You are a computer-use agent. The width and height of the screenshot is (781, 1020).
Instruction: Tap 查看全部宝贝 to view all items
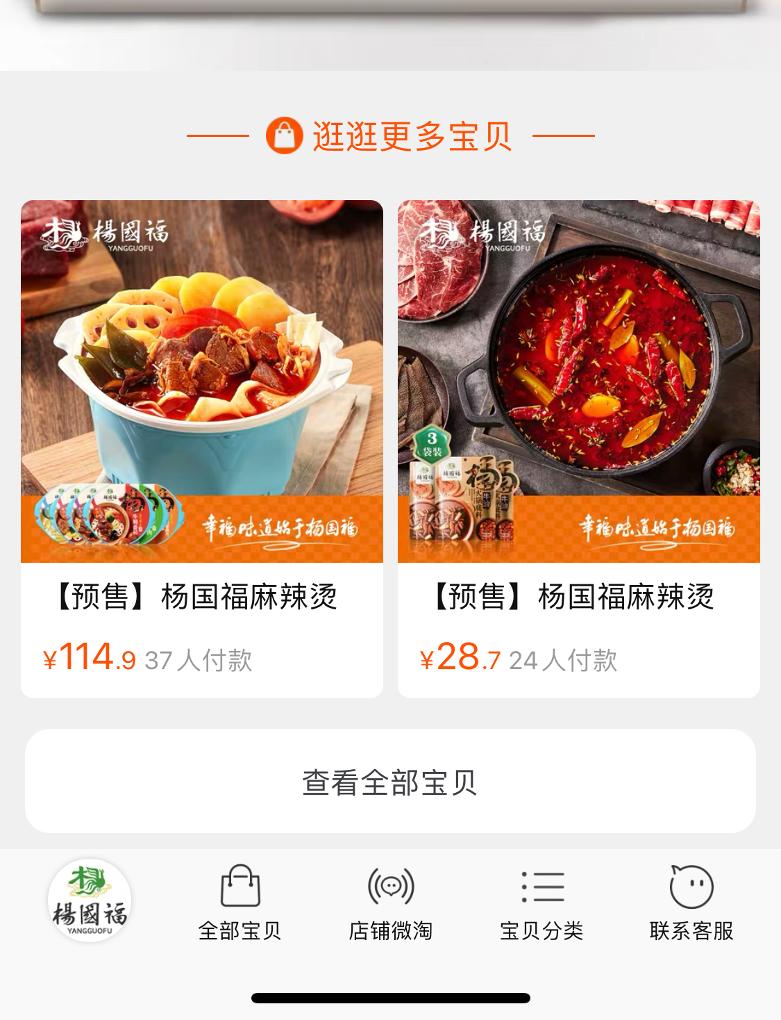(390, 781)
